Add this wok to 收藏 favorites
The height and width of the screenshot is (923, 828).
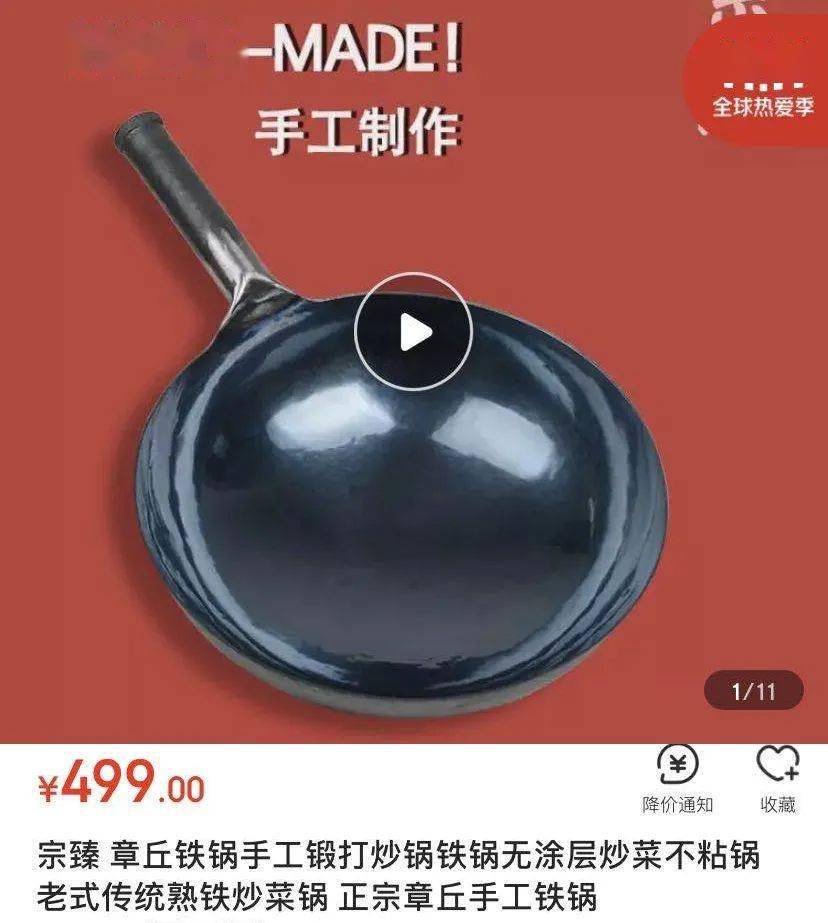click(777, 779)
